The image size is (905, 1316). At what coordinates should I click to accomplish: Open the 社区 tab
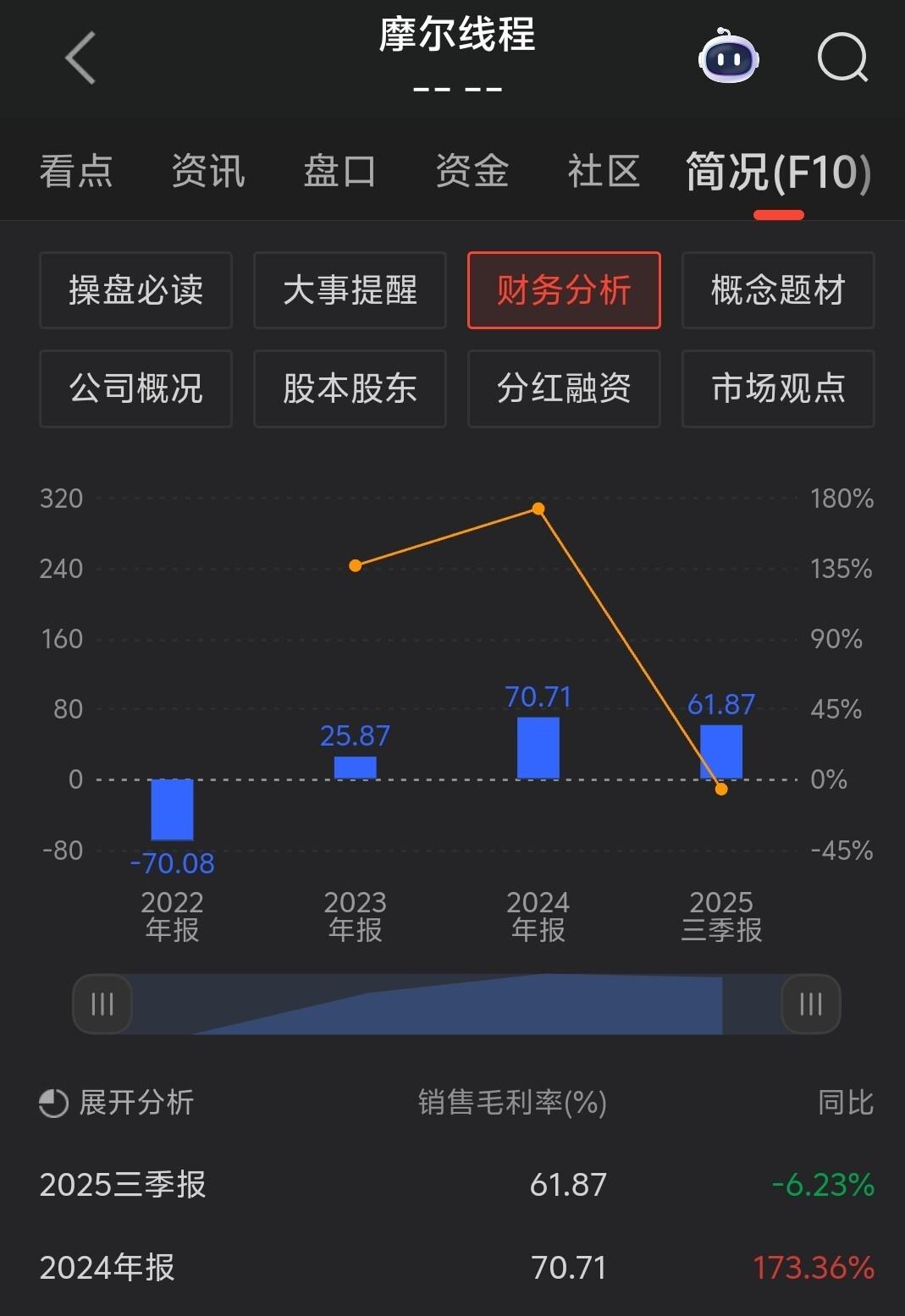(x=603, y=171)
